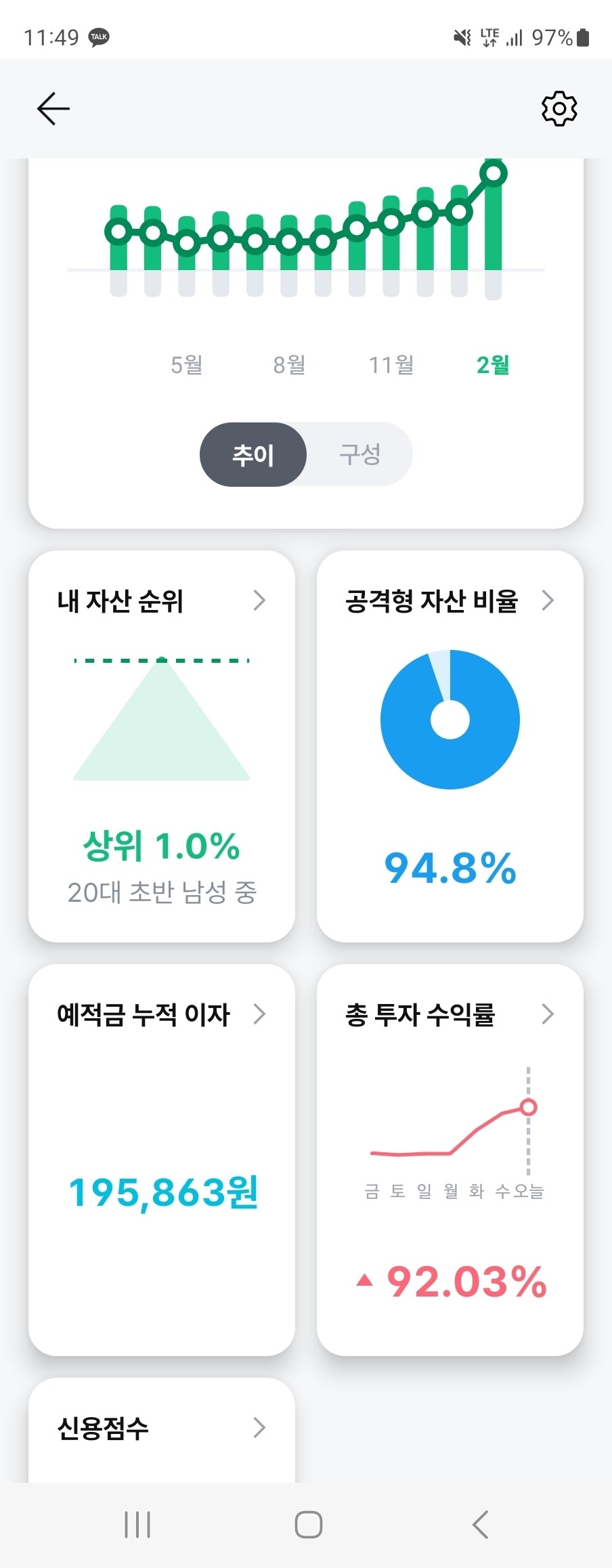Expand the 내 자산 순위 card details
Viewport: 612px width, 1568px height.
(x=259, y=600)
